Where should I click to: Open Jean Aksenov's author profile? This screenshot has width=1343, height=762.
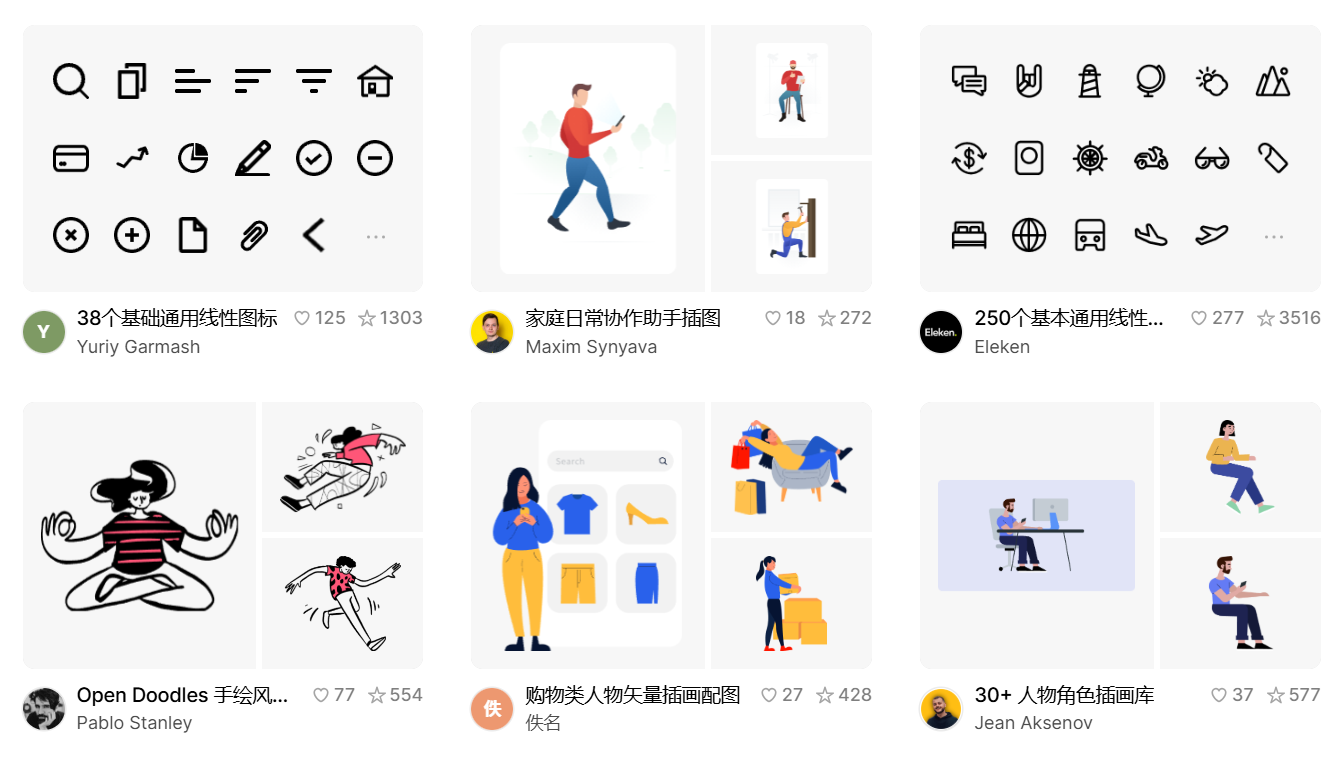[1033, 723]
